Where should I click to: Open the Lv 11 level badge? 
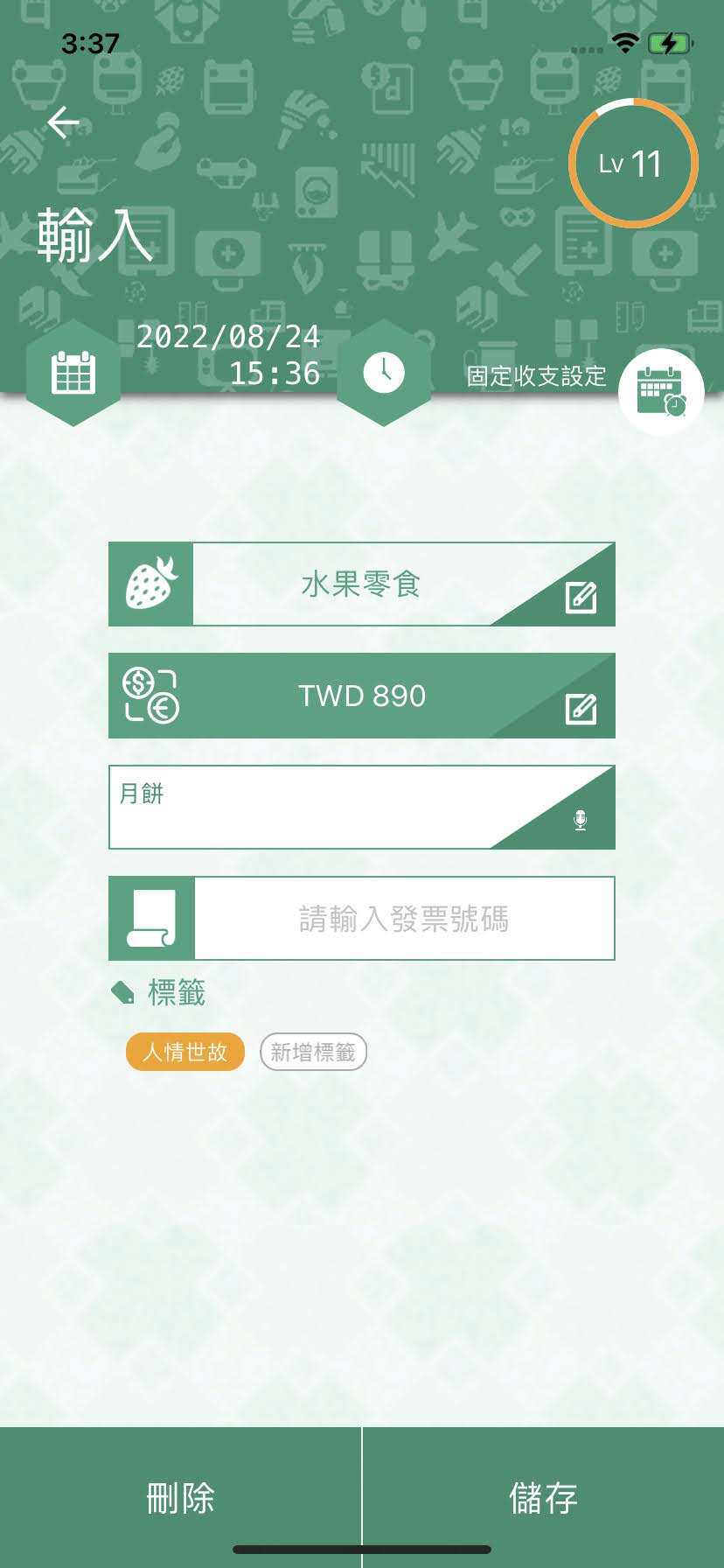click(x=633, y=164)
